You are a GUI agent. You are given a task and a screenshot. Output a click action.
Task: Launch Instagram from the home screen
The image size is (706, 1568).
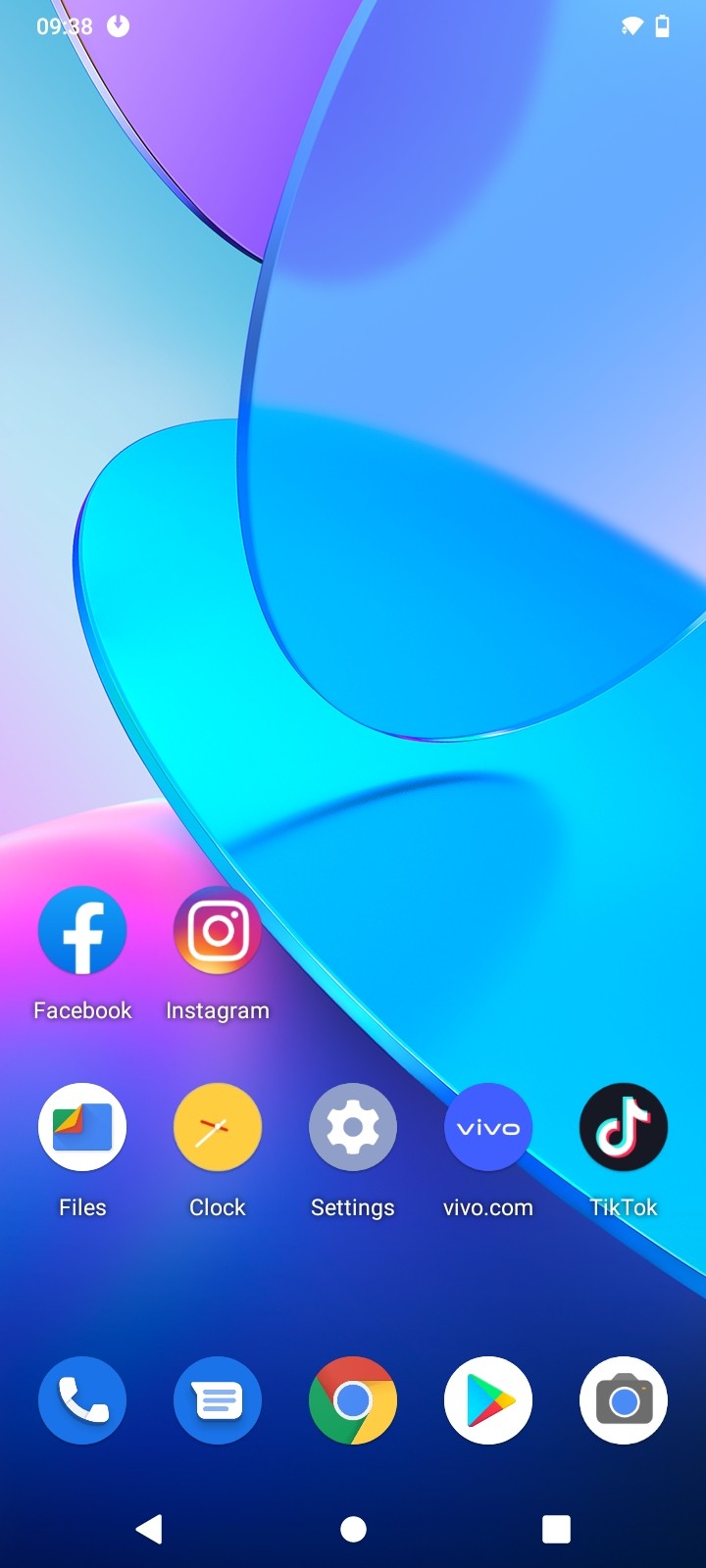pyautogui.click(x=218, y=931)
